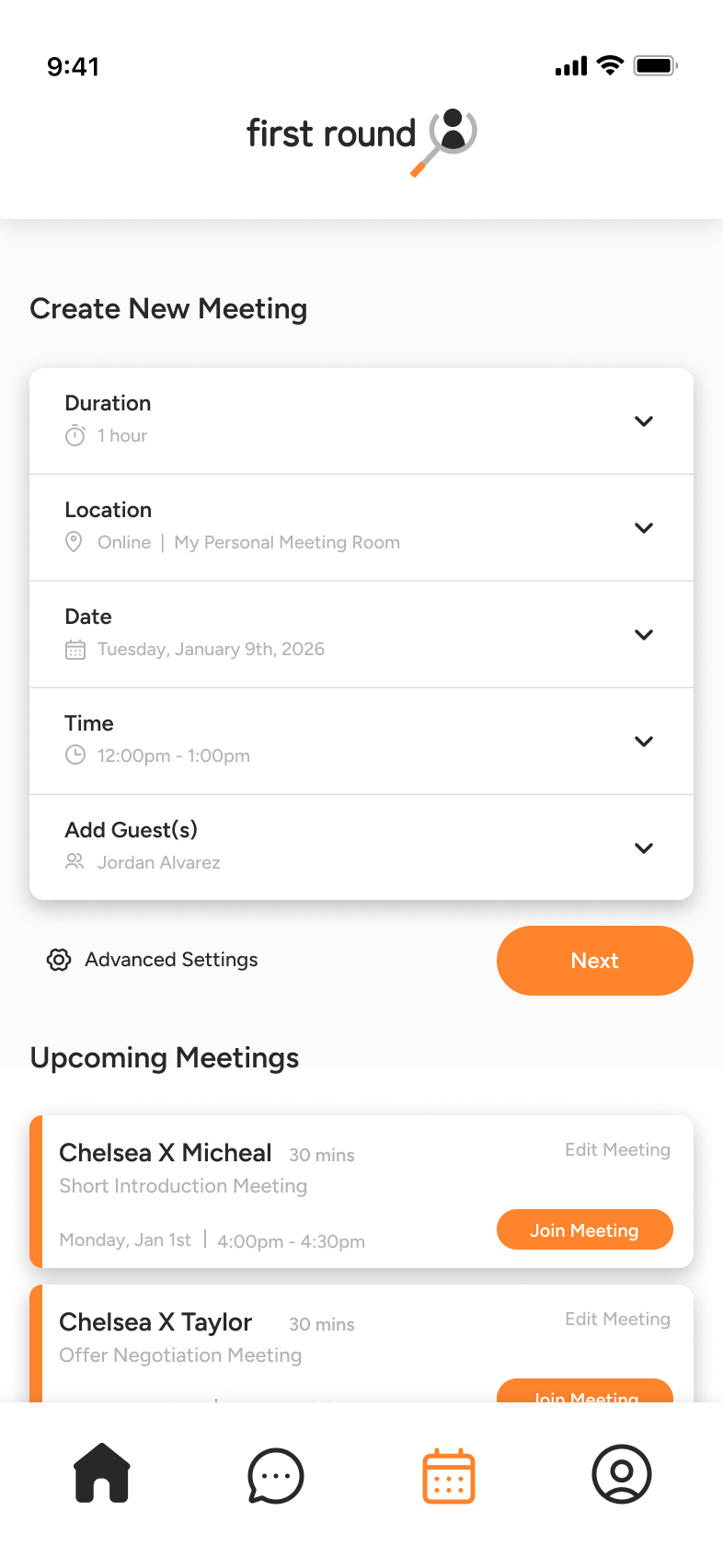Open the profile tab

coord(622,1474)
